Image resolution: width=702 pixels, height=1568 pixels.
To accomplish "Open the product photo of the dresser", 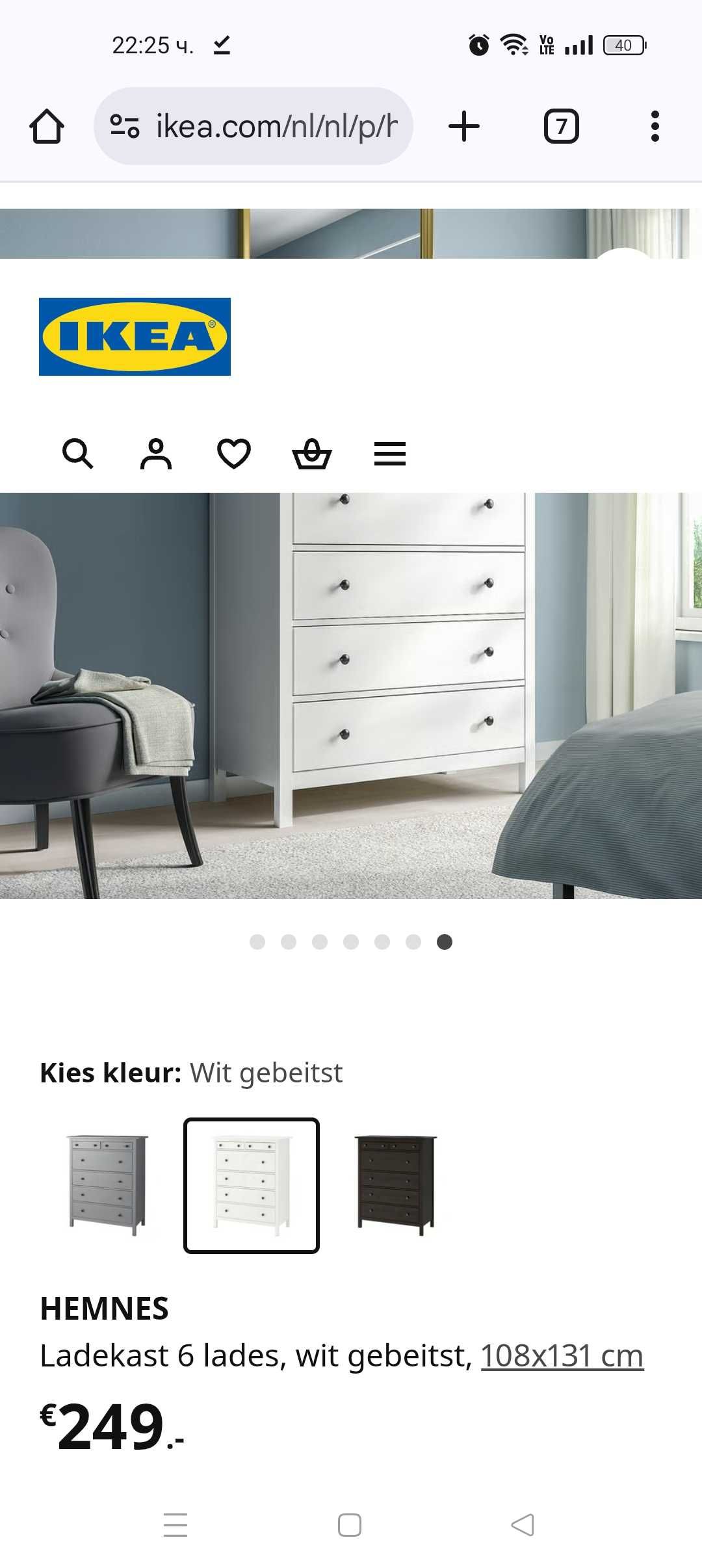I will click(351, 696).
